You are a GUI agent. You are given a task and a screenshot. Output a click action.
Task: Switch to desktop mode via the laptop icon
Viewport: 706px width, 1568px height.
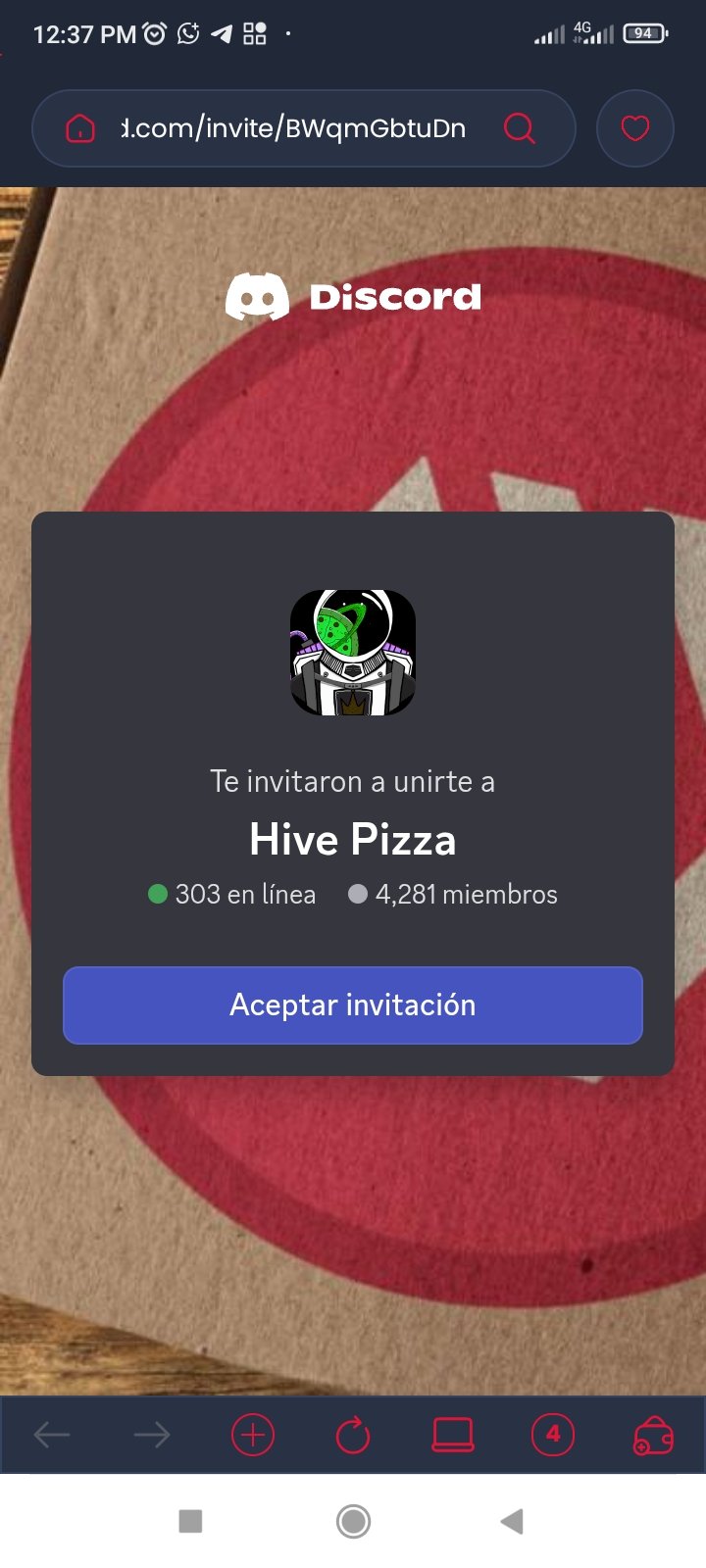(x=453, y=1436)
